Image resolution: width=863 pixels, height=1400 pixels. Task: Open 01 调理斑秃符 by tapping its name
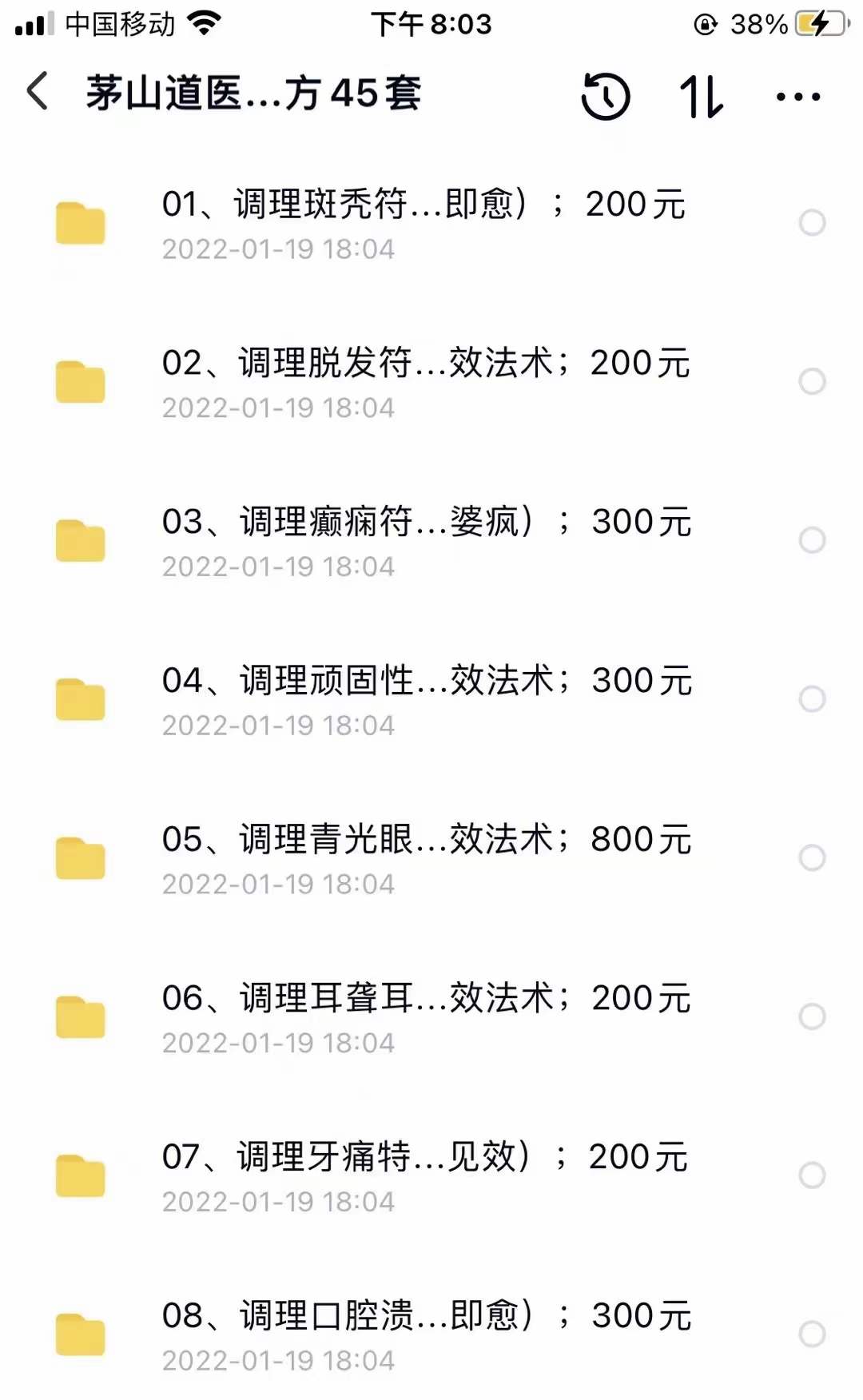(x=424, y=205)
